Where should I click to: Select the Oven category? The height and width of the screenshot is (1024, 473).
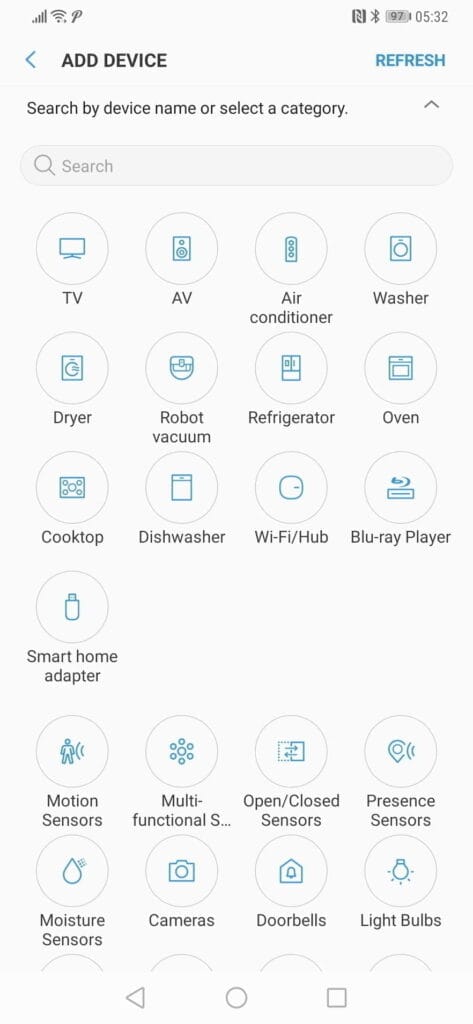click(x=400, y=368)
